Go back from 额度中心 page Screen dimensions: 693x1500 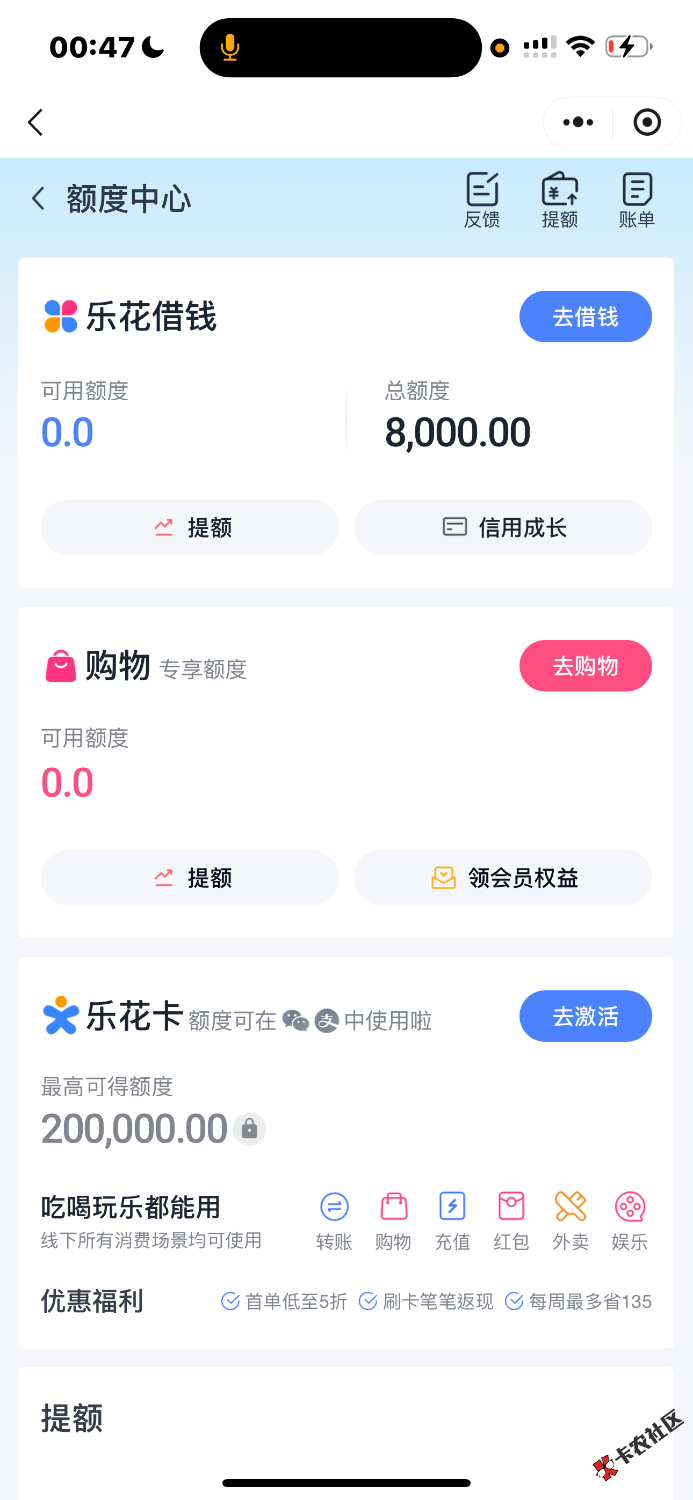(39, 199)
